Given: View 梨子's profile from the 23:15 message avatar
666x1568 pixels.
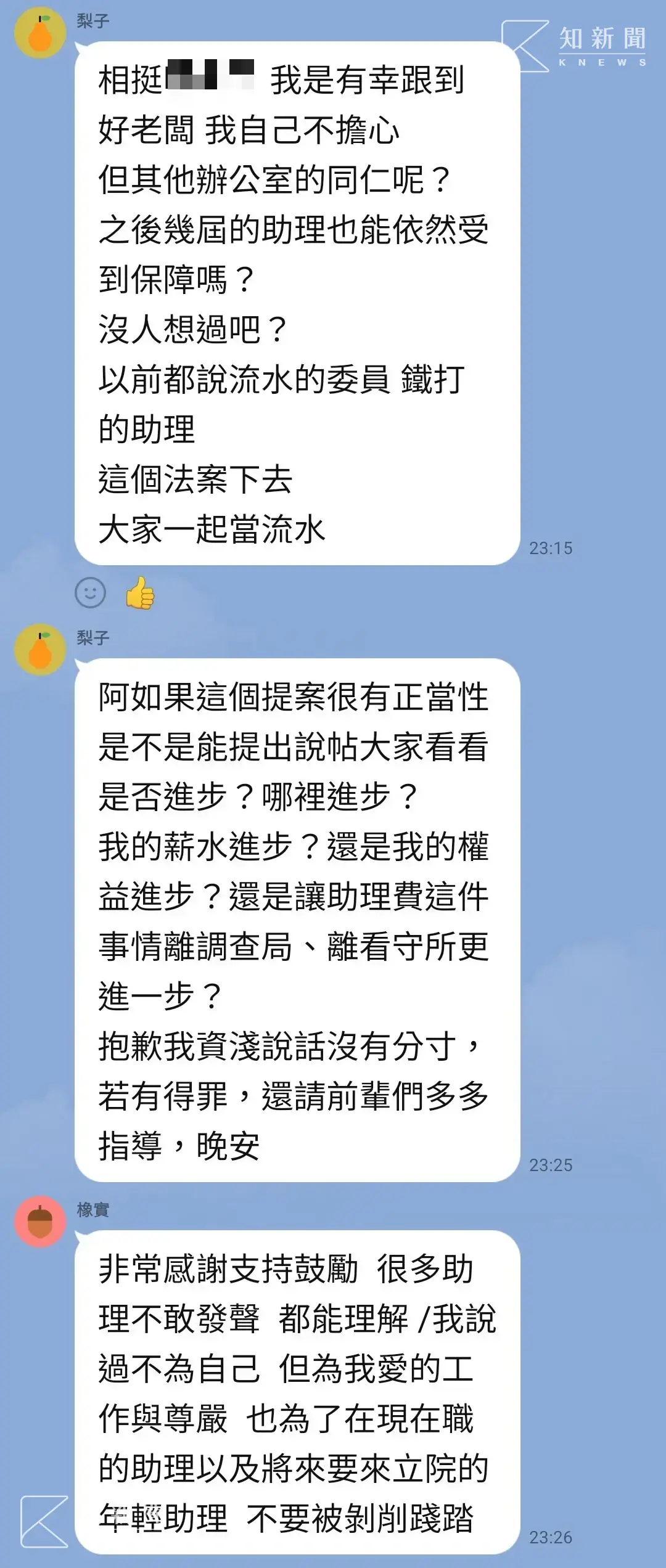Looking at the screenshot, I should 40,33.
